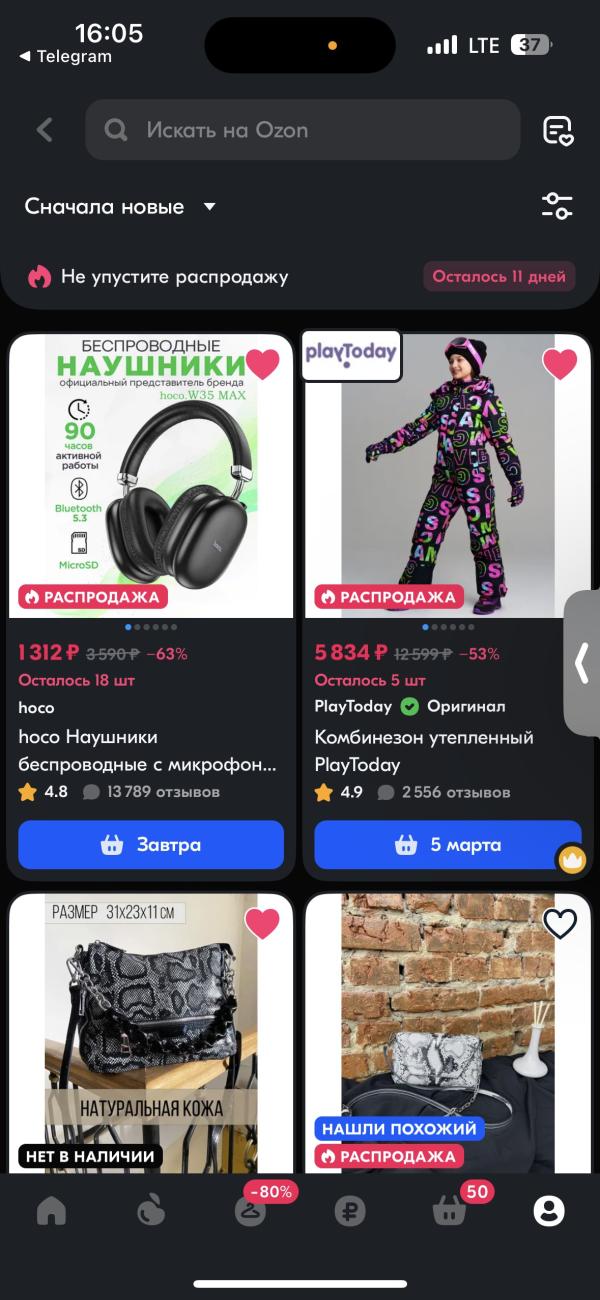
Task: Open the favorites lists icon beside search
Action: click(x=558, y=130)
